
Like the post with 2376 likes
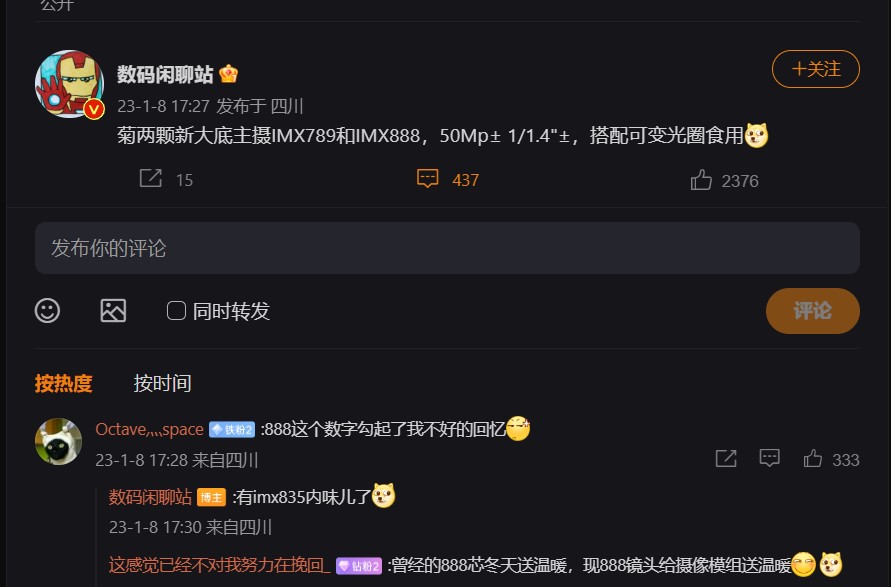(x=701, y=180)
